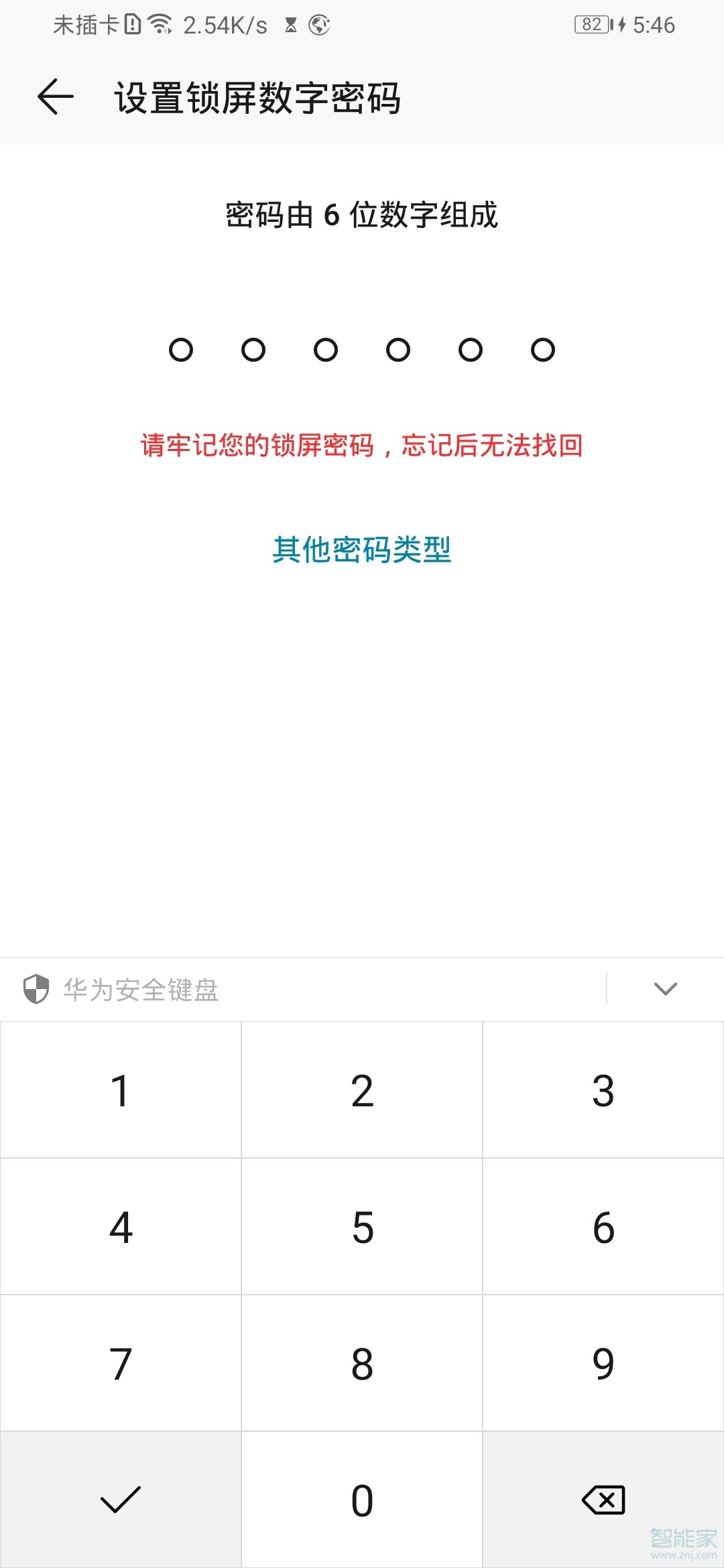Go back from lock screen password setup

(56, 97)
